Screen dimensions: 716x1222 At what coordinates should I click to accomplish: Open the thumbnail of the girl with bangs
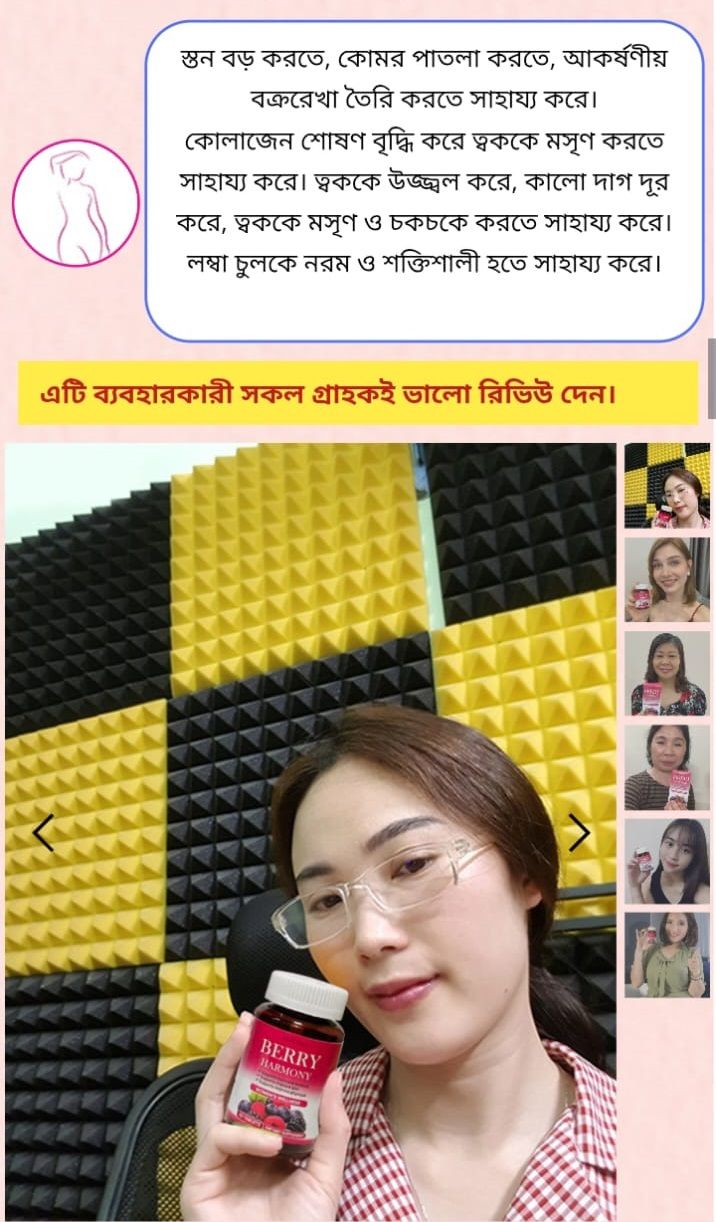coord(667,861)
